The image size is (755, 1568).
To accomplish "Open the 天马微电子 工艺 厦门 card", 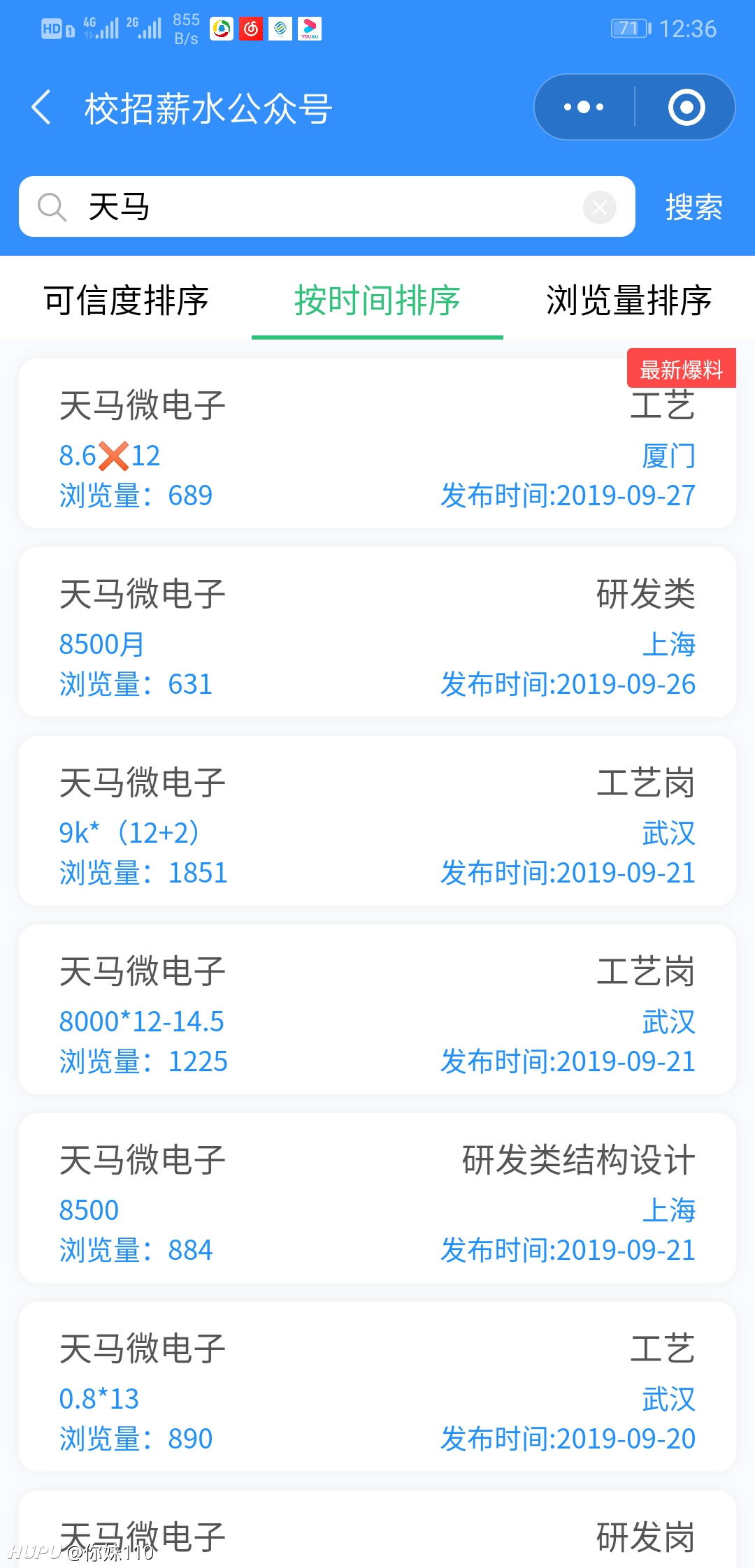I will click(x=377, y=444).
